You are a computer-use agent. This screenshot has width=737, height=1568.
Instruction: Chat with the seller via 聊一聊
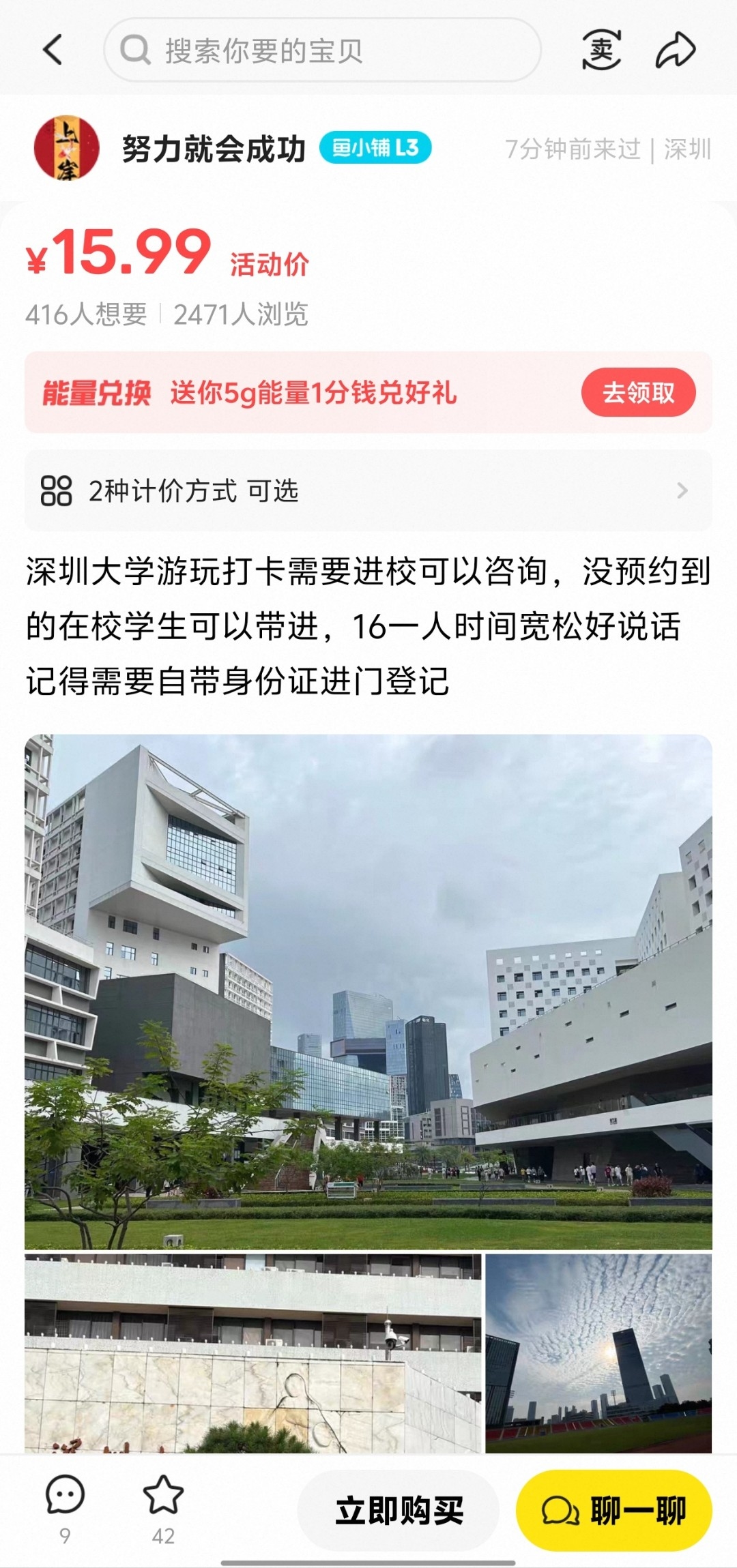pyautogui.click(x=614, y=1511)
